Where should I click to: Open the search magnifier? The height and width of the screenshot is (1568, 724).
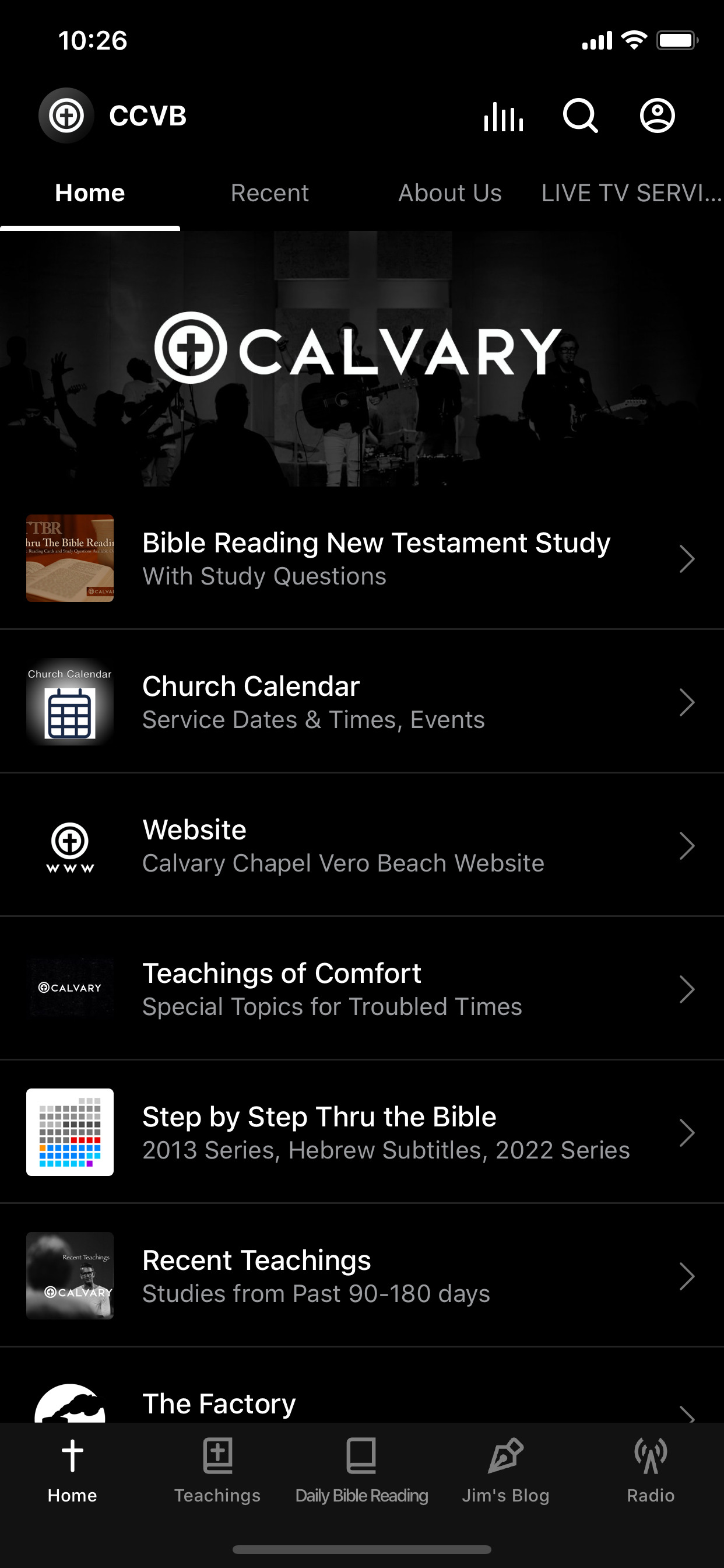click(581, 116)
